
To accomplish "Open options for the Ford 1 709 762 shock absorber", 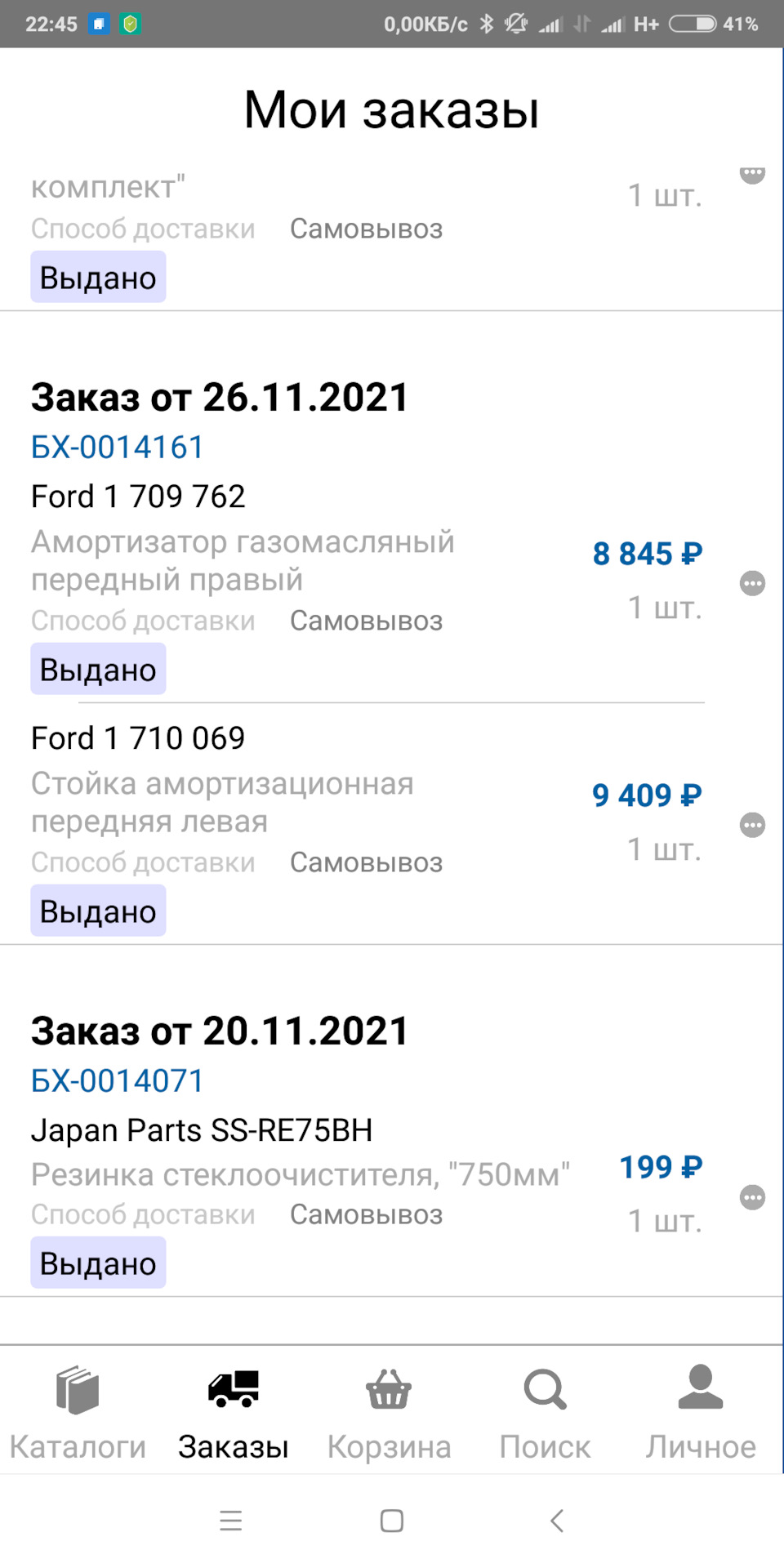I will (752, 585).
